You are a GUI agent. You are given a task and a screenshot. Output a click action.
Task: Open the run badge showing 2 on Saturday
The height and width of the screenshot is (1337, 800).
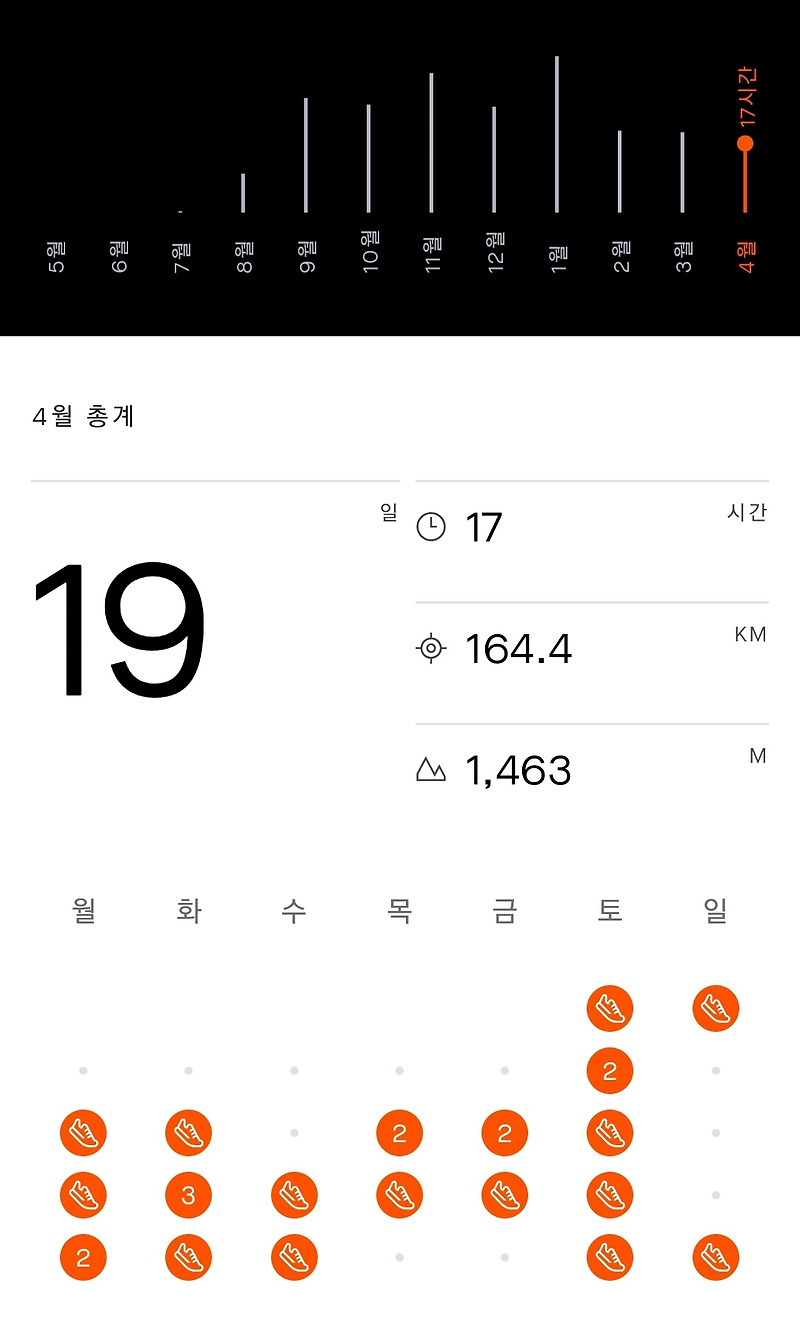click(x=610, y=1070)
